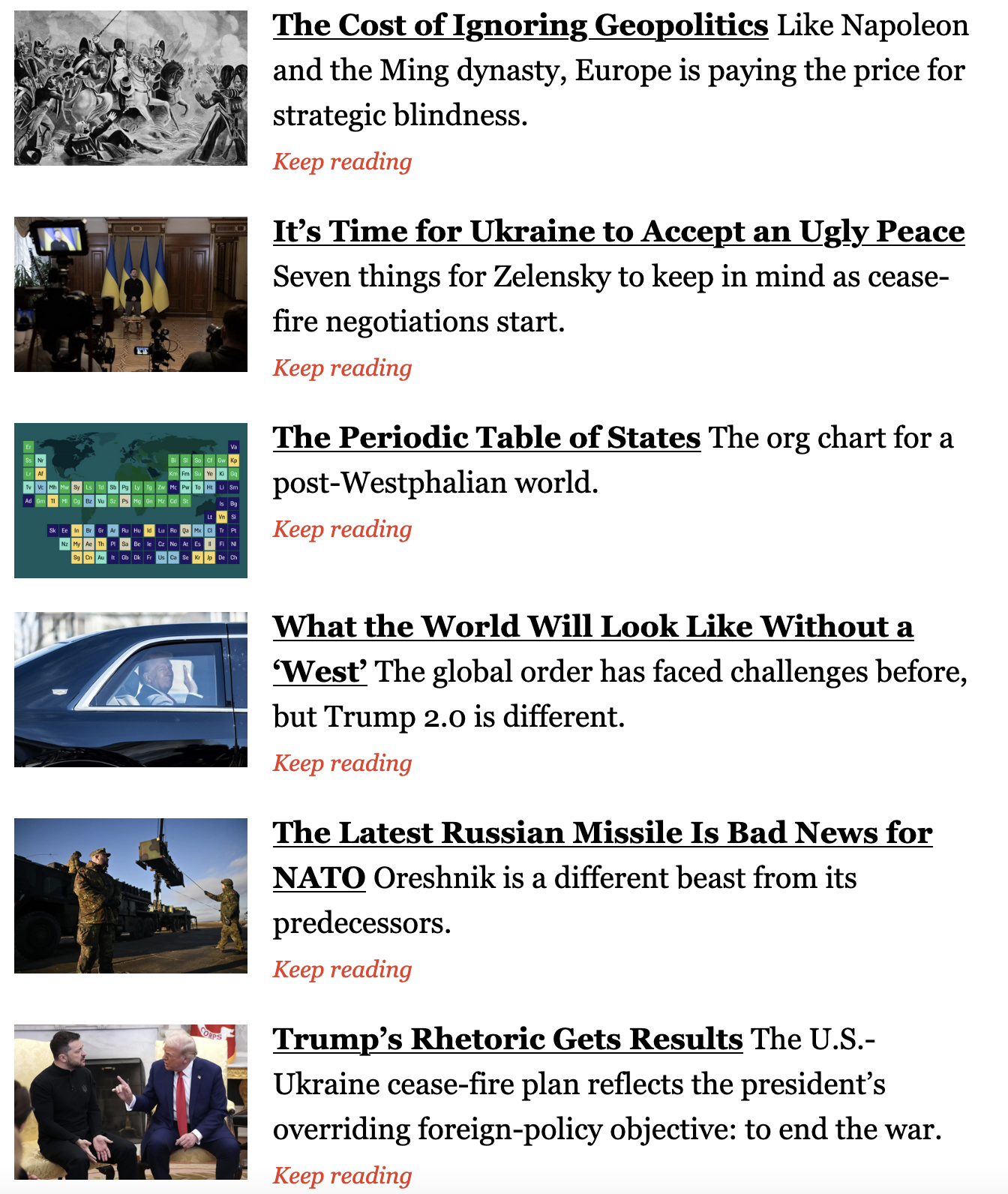This screenshot has height=1194, width=1008.
Task: Open the Ukrainian flags press room thumbnail
Action: 130,294
